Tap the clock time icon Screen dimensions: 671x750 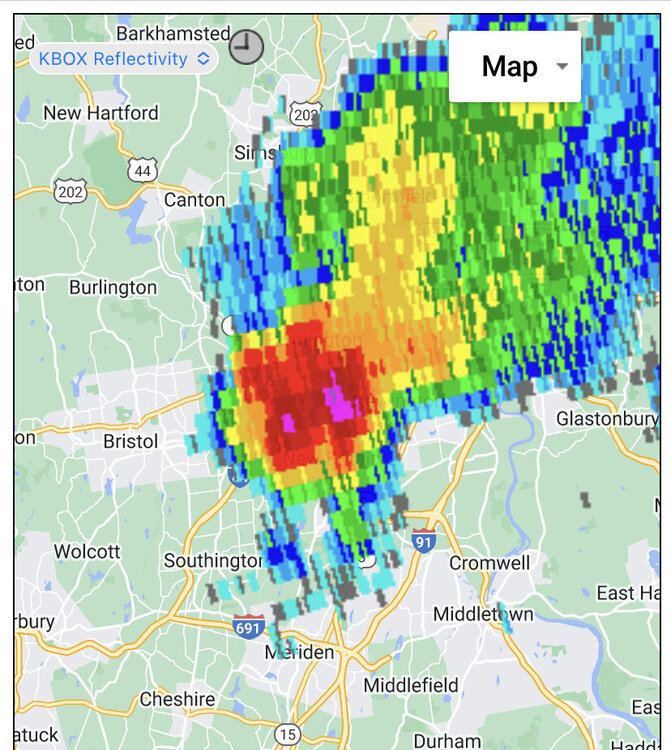pyautogui.click(x=246, y=47)
